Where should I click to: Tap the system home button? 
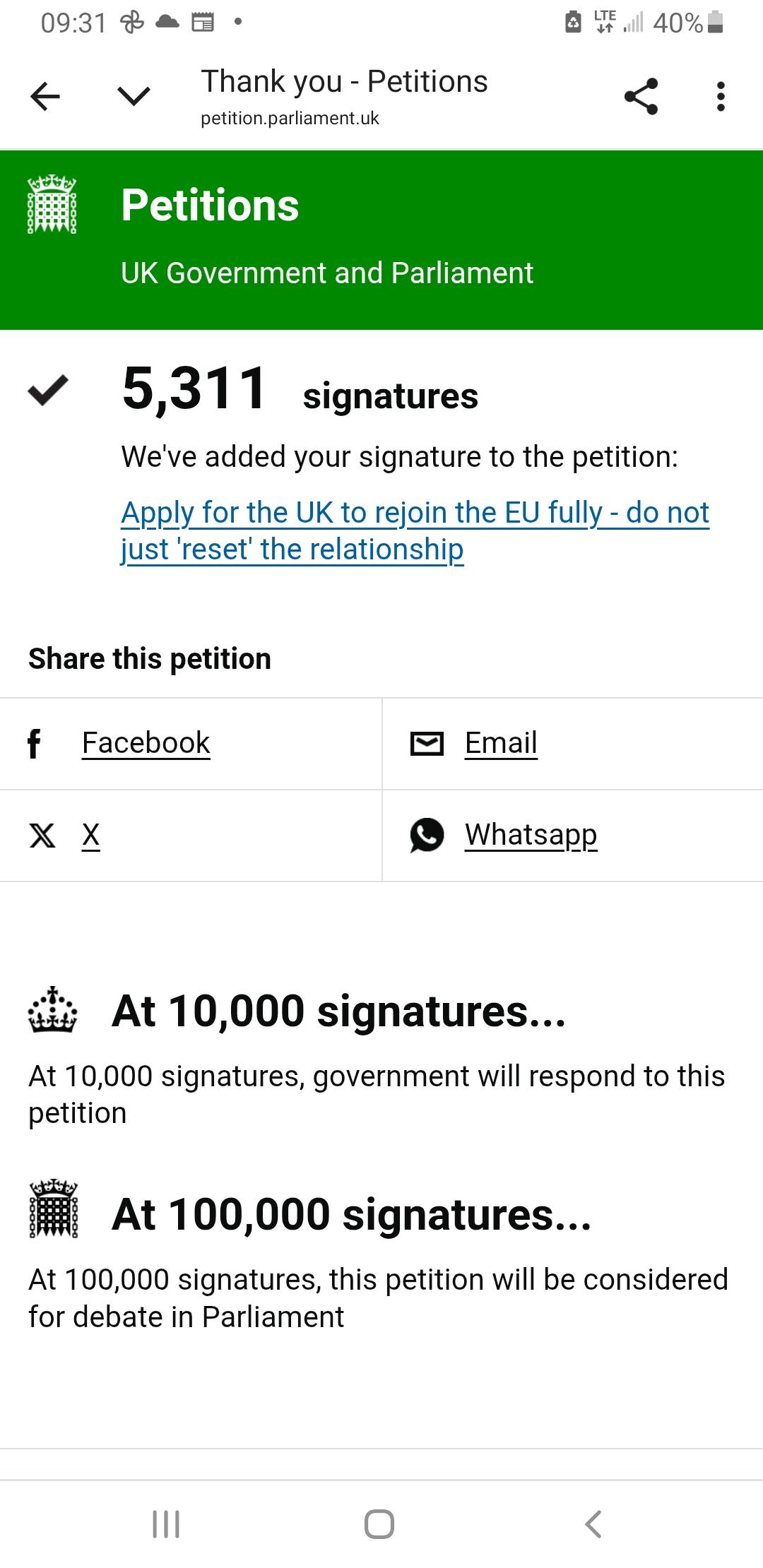[x=379, y=1524]
